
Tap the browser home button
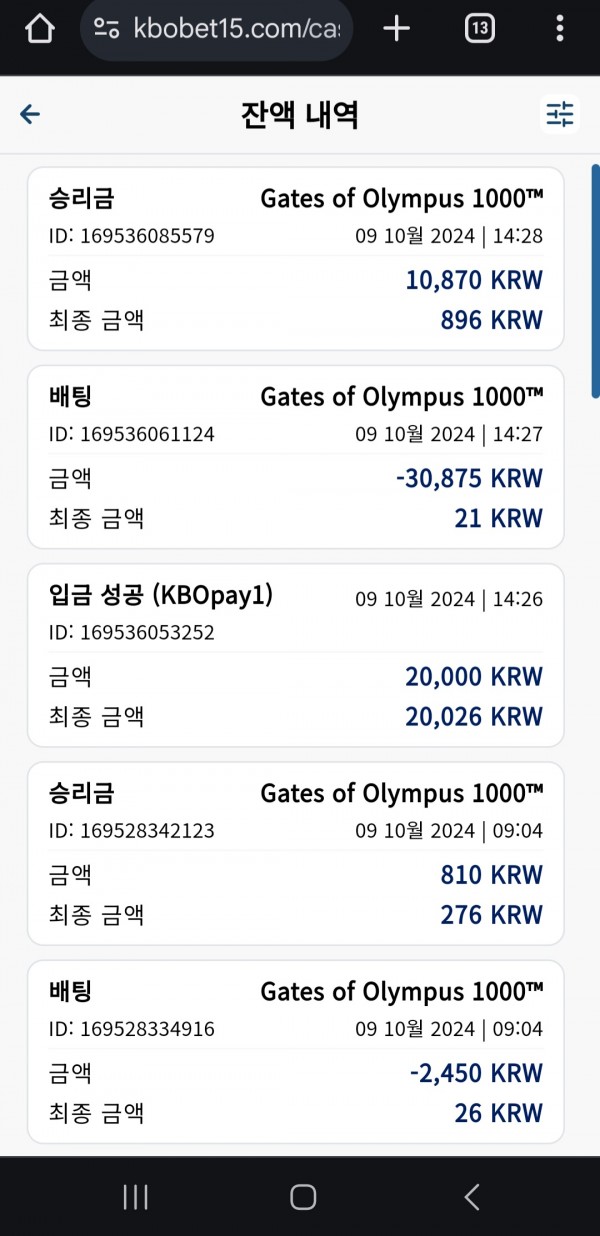[x=39, y=29]
